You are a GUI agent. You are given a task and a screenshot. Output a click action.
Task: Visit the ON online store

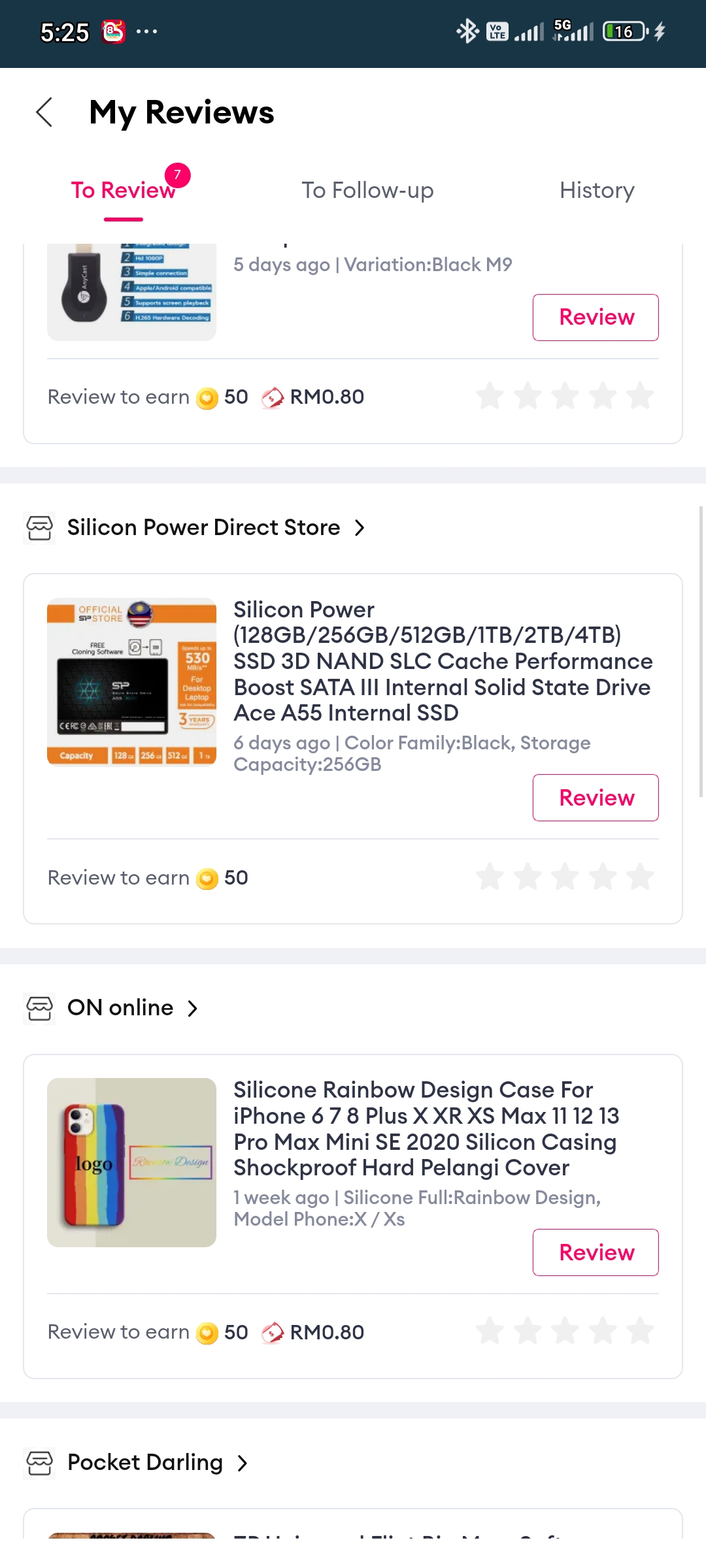tap(121, 1008)
